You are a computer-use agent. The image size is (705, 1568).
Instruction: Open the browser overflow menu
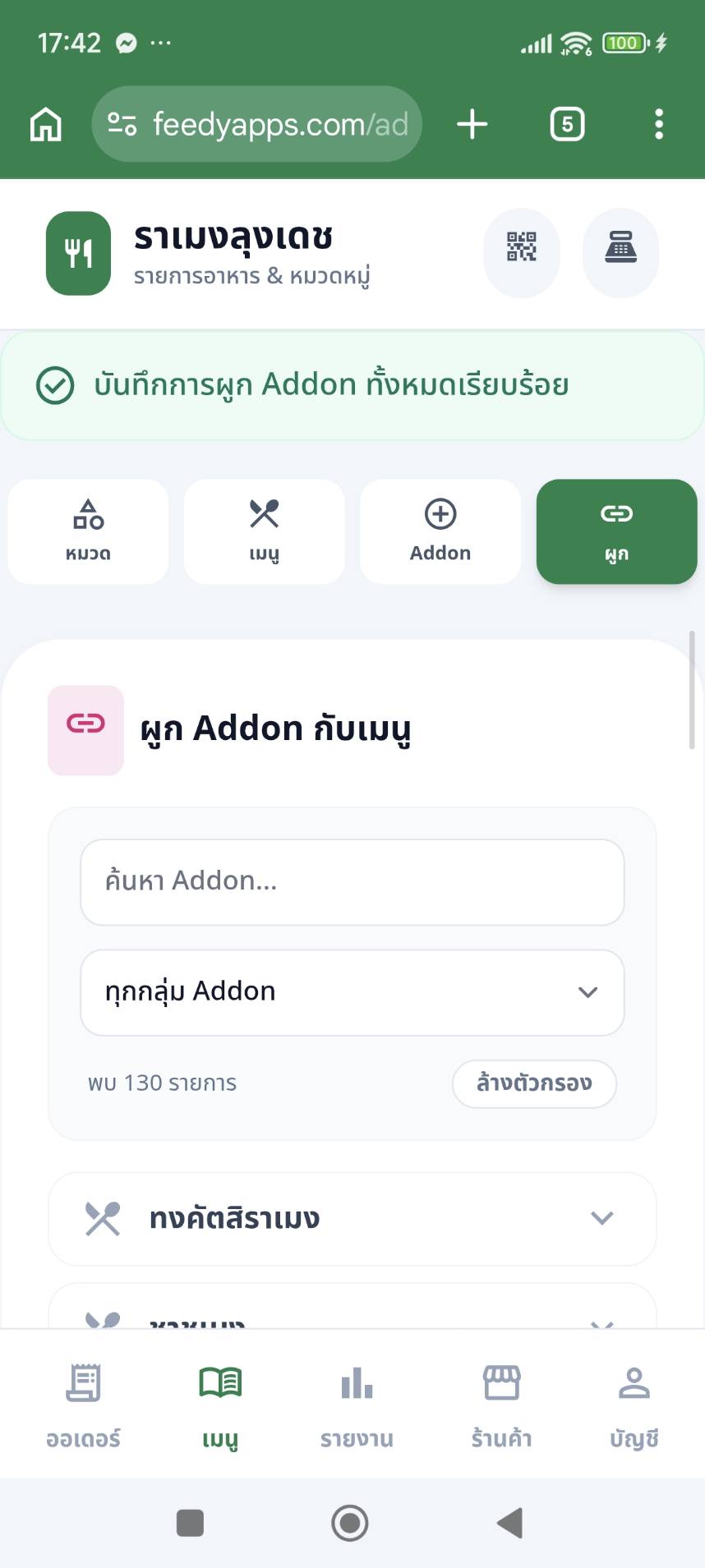pos(658,125)
